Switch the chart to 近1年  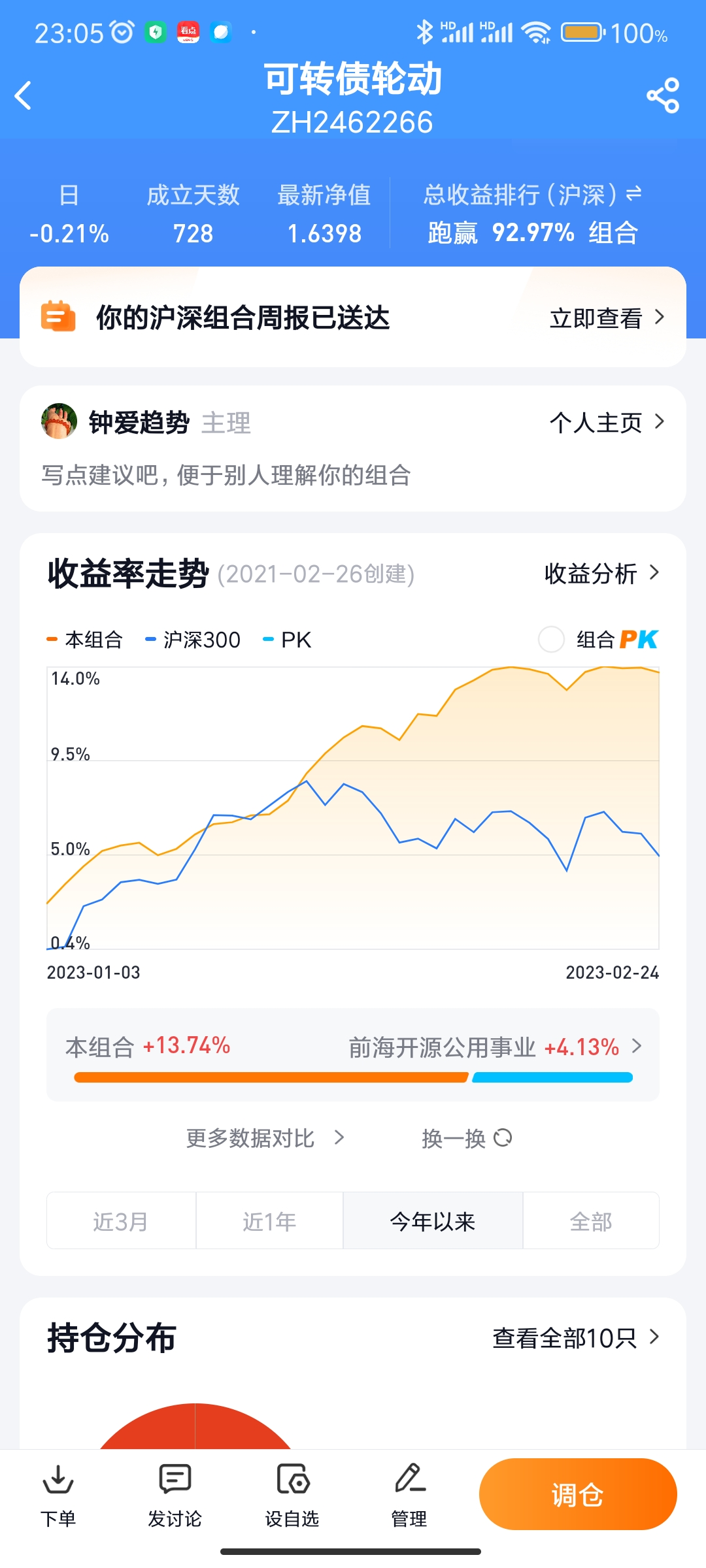pyautogui.click(x=269, y=1220)
